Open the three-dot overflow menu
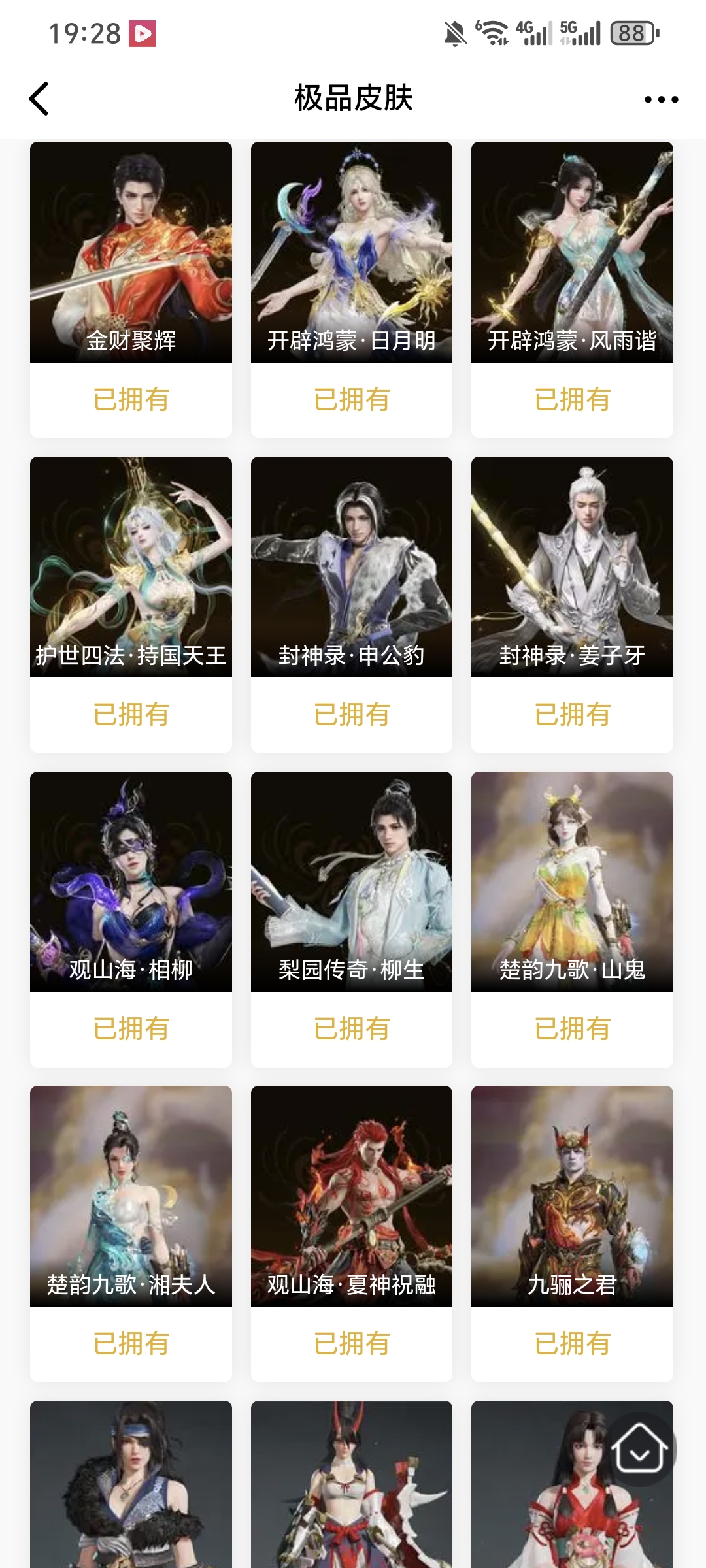 point(661,99)
